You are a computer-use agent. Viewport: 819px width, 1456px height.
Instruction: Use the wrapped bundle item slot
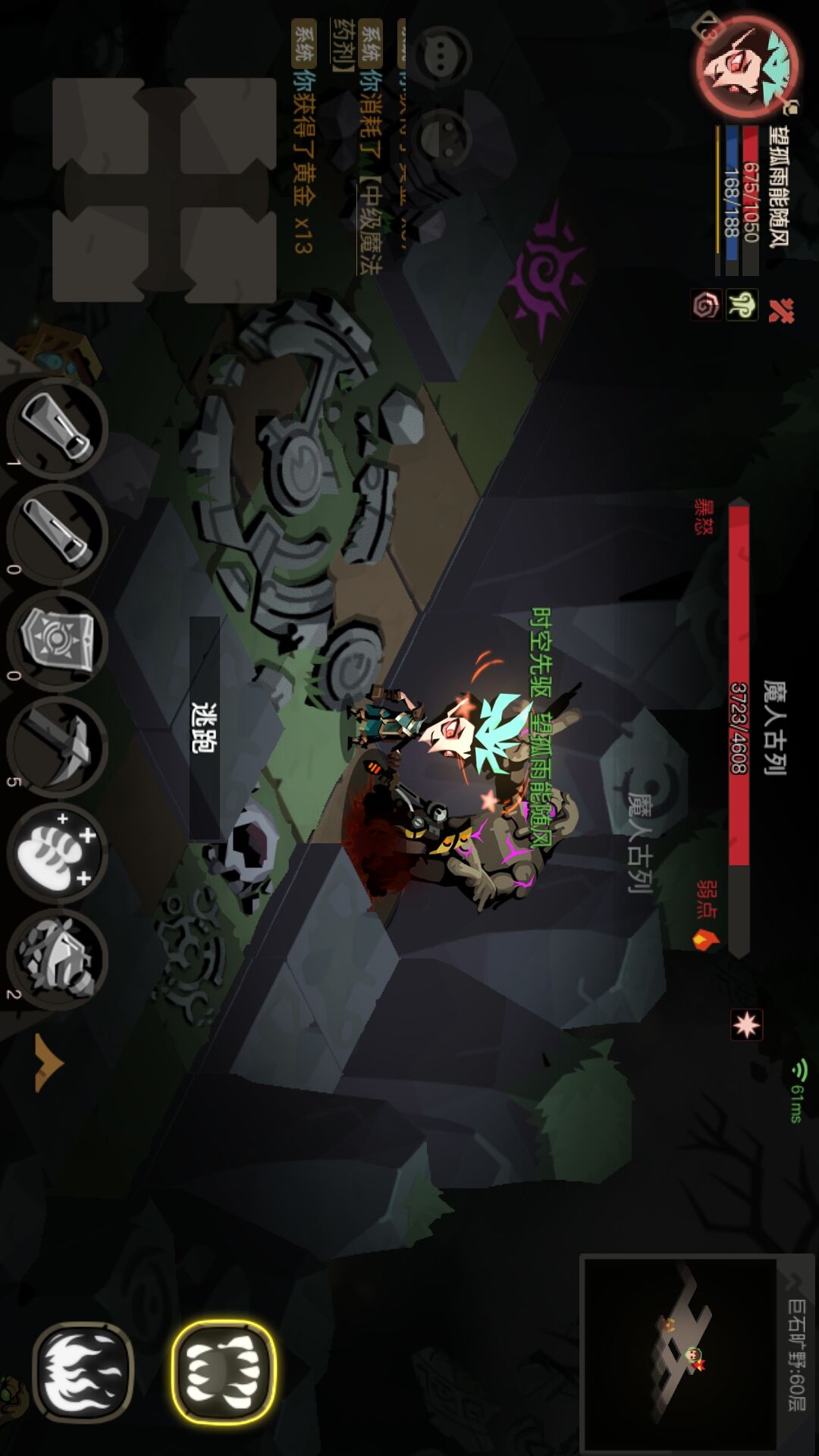coord(58,959)
